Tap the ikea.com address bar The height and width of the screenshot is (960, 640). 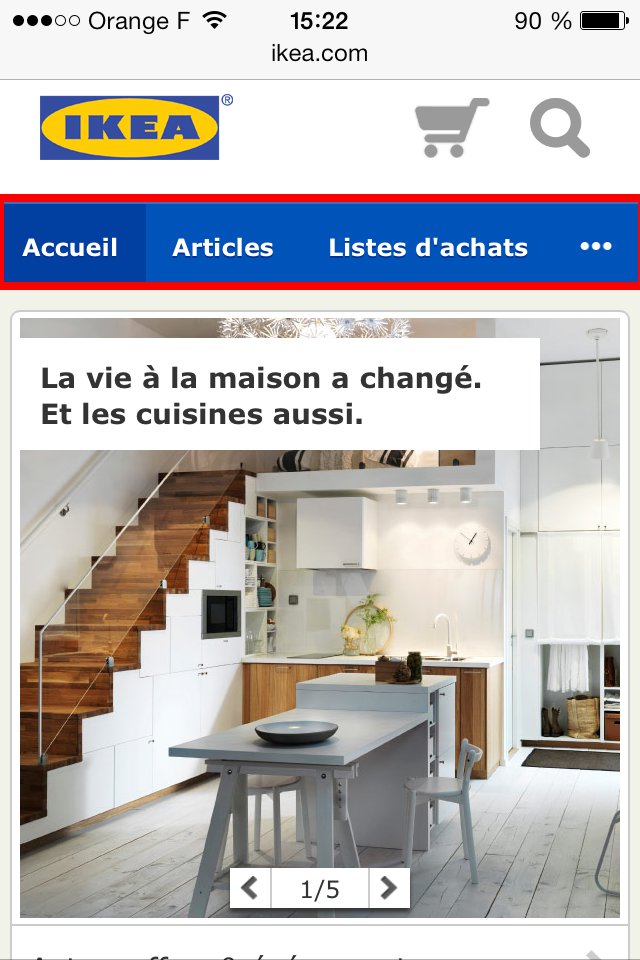[320, 54]
